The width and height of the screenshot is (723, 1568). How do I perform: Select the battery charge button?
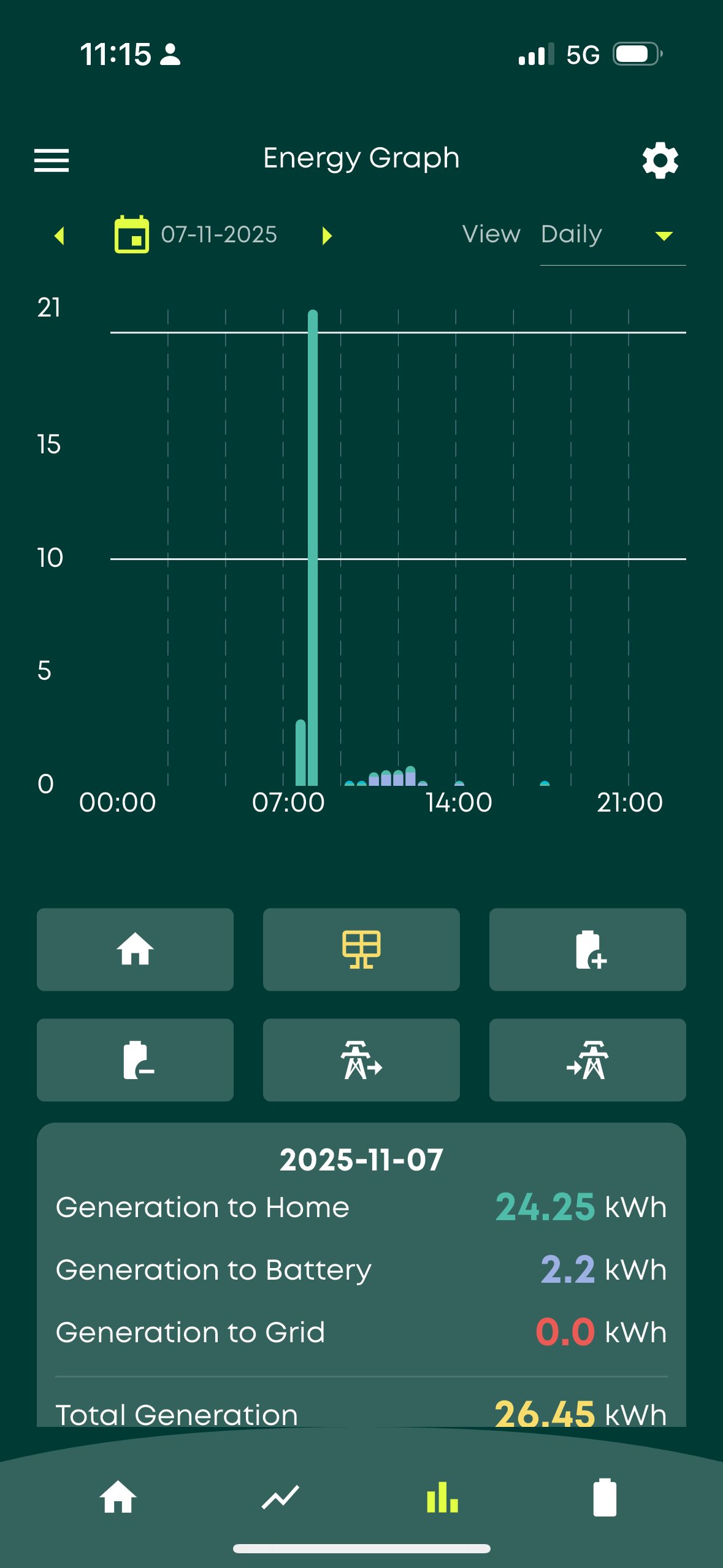tap(587, 949)
